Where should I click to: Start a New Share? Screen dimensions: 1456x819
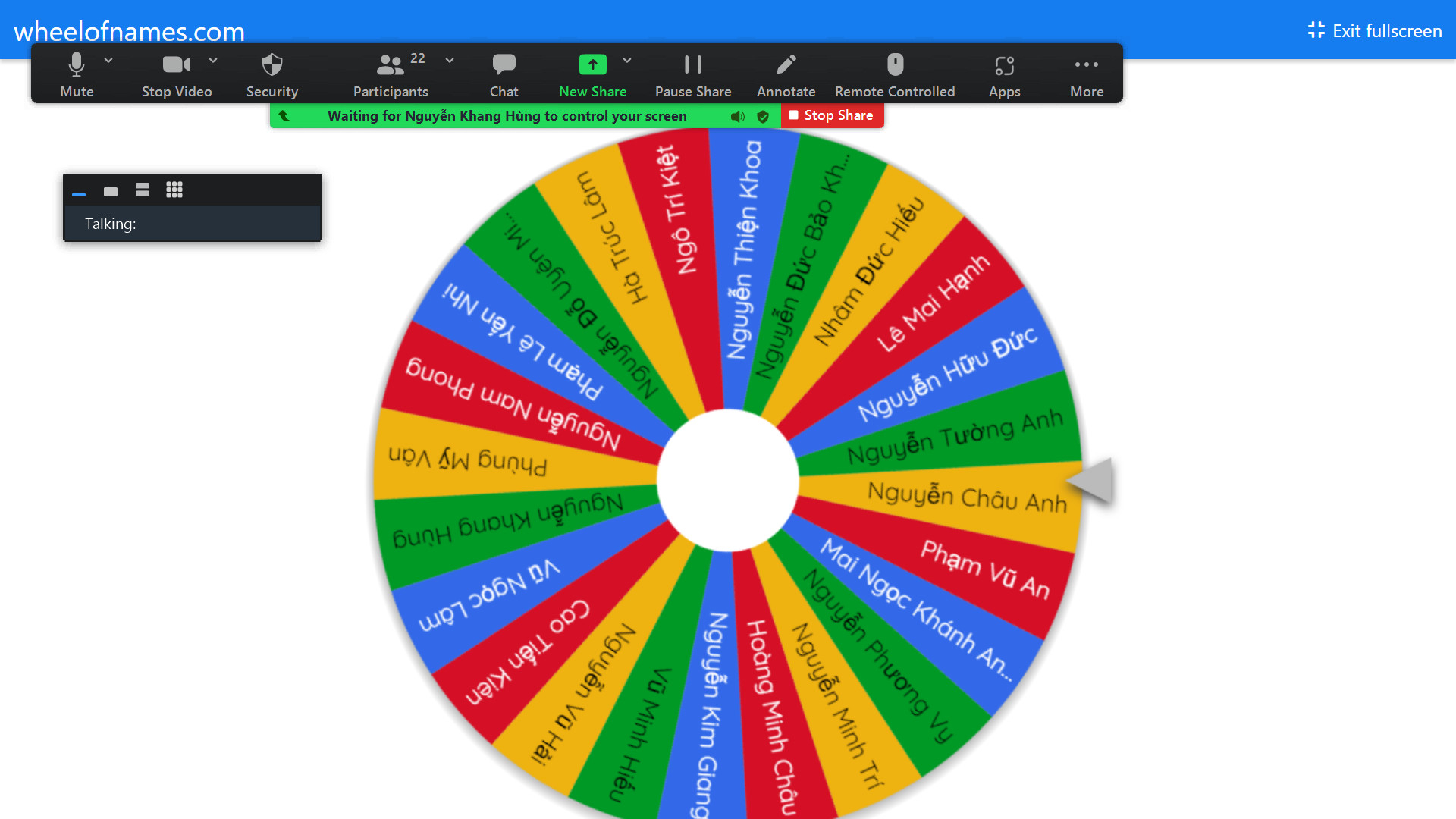(592, 74)
